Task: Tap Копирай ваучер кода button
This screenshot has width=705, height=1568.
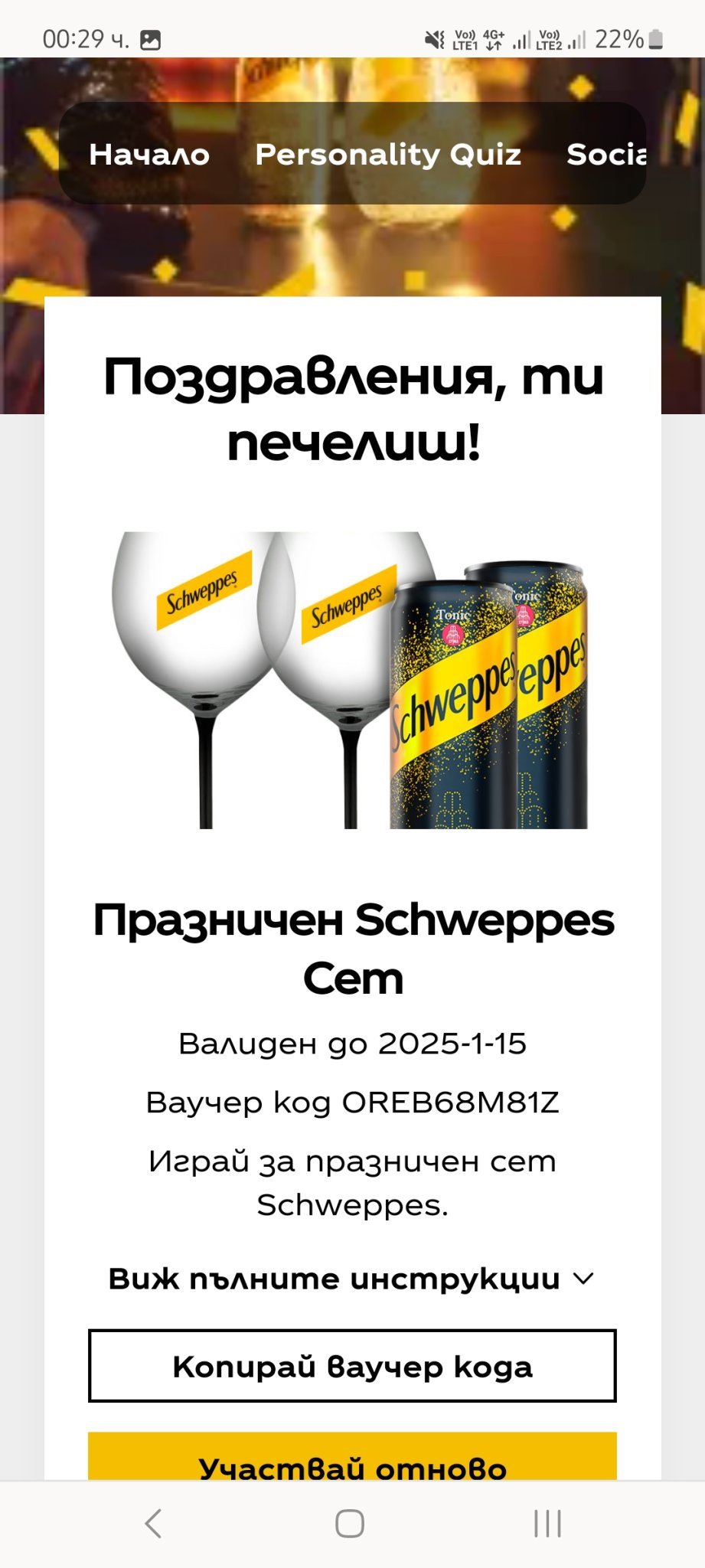Action: click(352, 1367)
